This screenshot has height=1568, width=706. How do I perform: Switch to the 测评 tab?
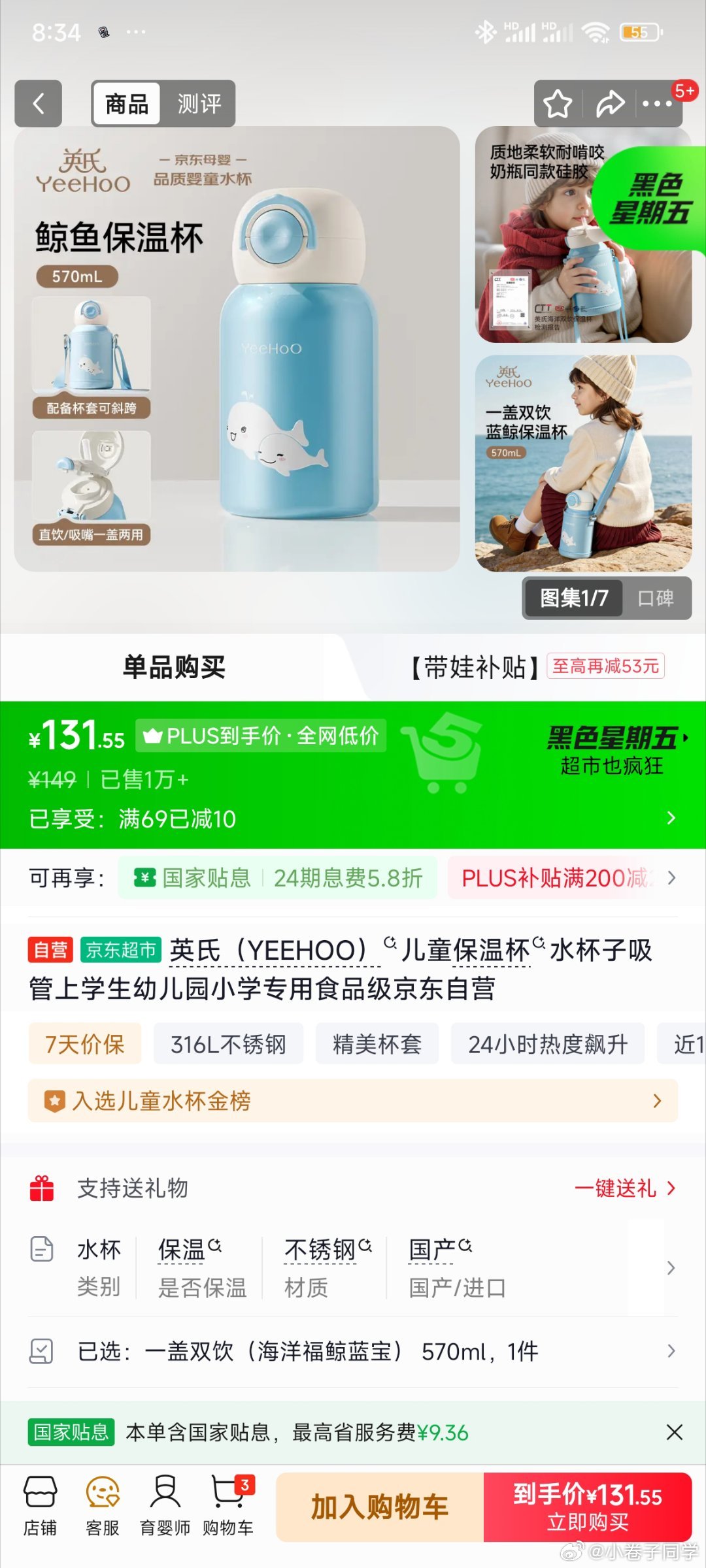pos(199,103)
